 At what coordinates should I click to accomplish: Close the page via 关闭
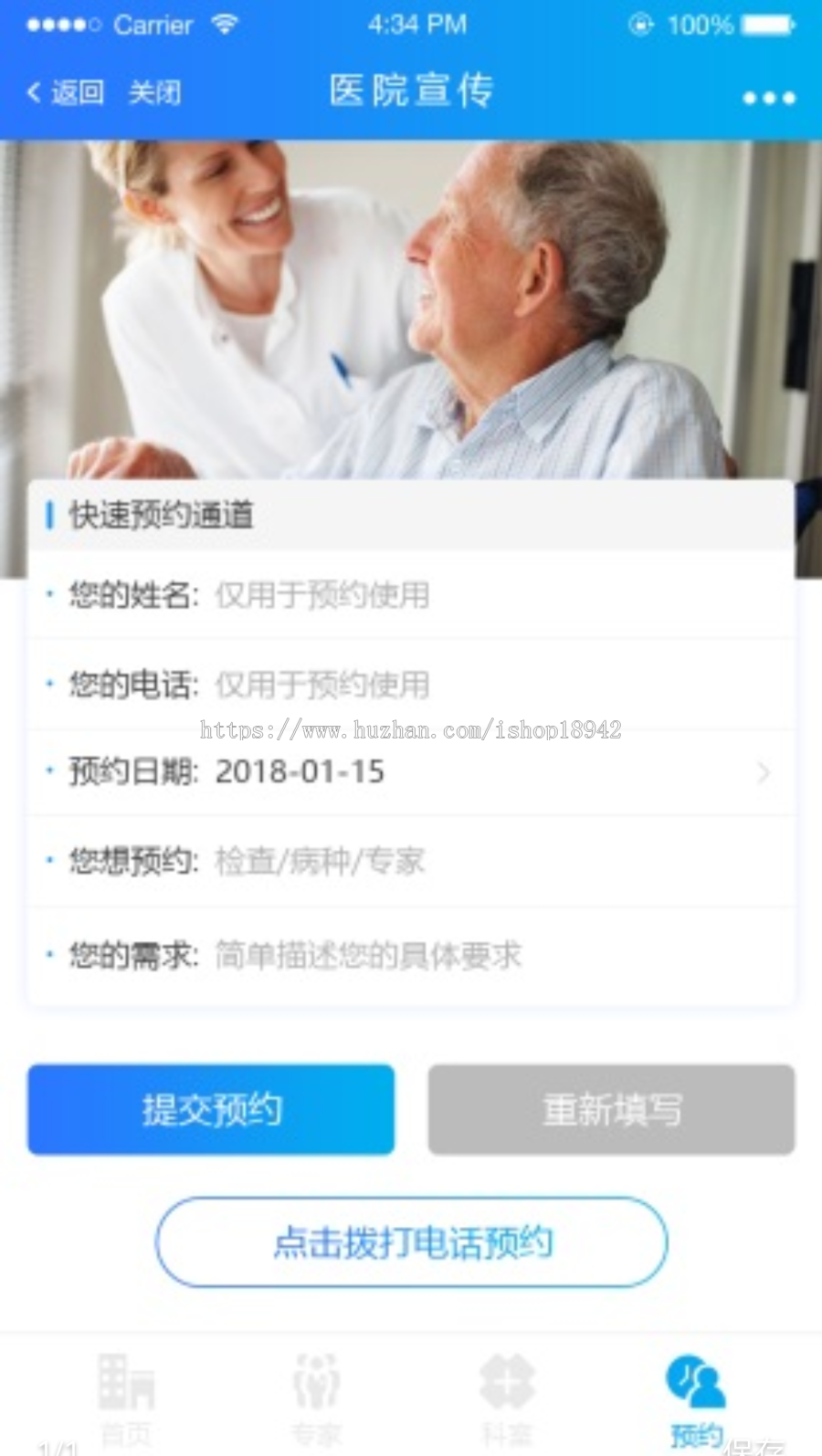(154, 92)
